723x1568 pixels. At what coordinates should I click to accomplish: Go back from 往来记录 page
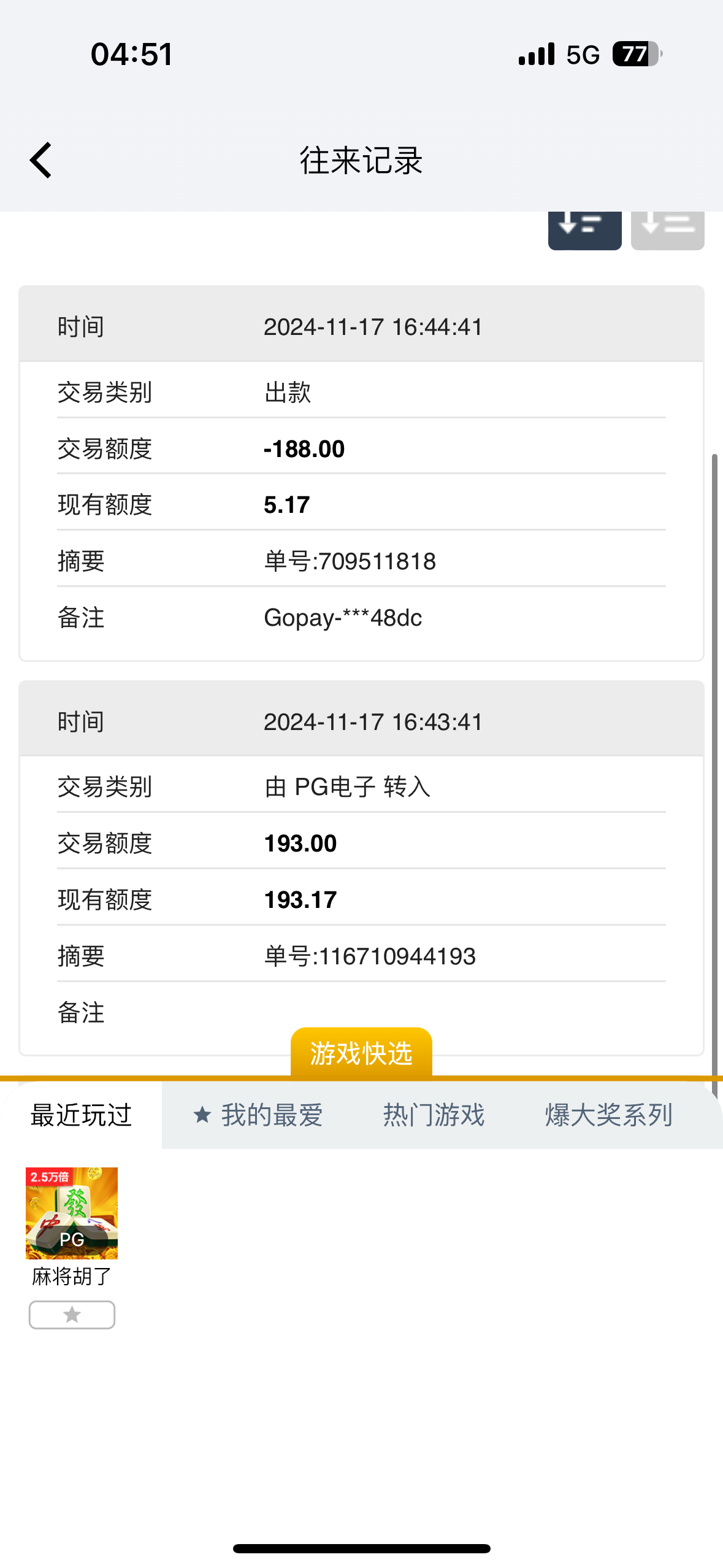point(41,161)
